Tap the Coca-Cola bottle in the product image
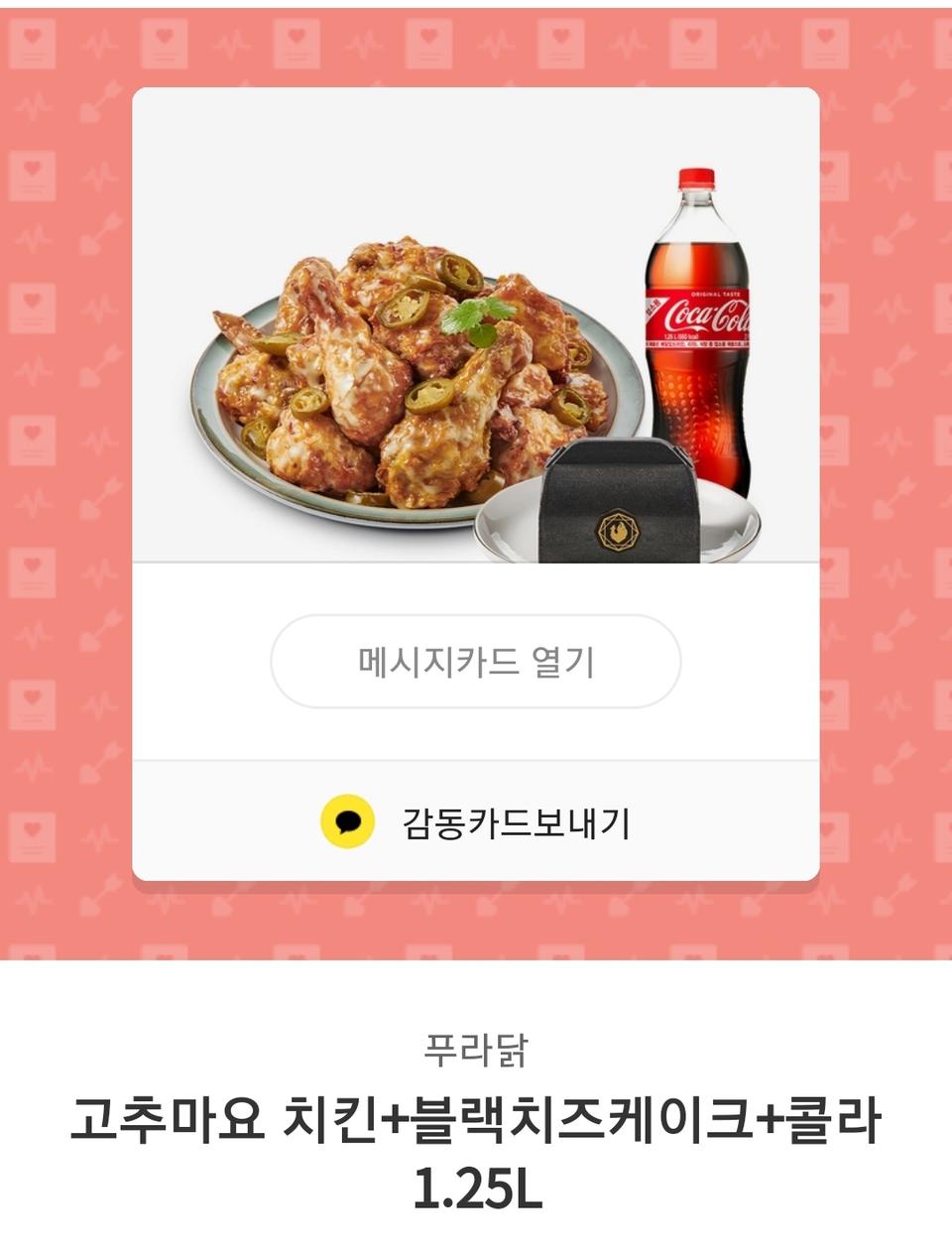The image size is (952, 1253). point(700,347)
